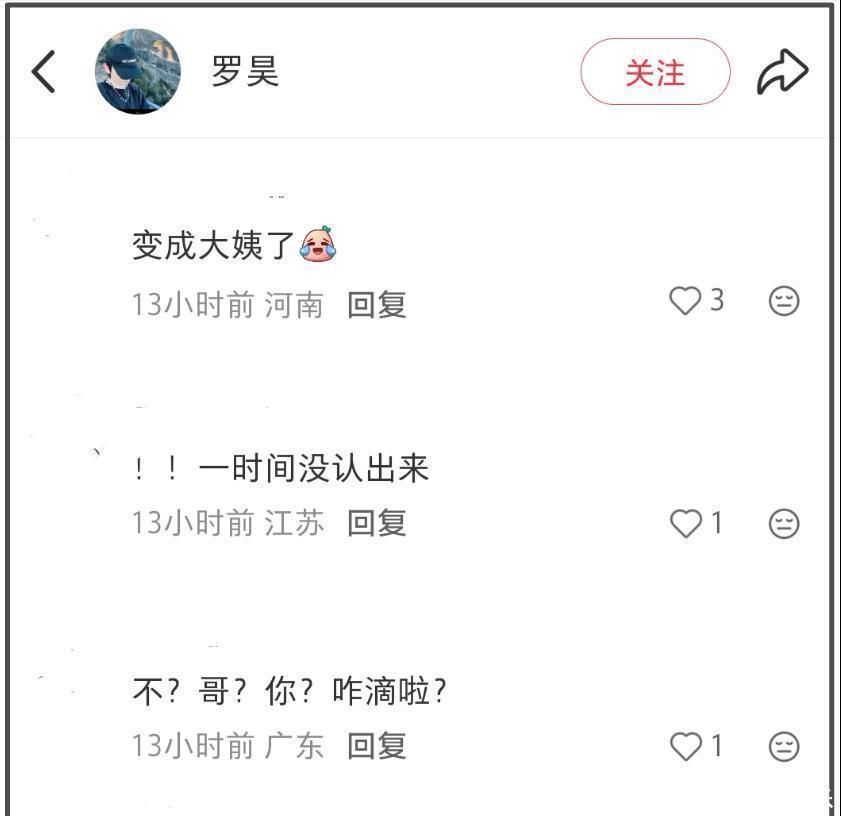Image resolution: width=841 pixels, height=816 pixels.
Task: Like the comment 不？哥？你？咋滴啦？
Action: (686, 746)
